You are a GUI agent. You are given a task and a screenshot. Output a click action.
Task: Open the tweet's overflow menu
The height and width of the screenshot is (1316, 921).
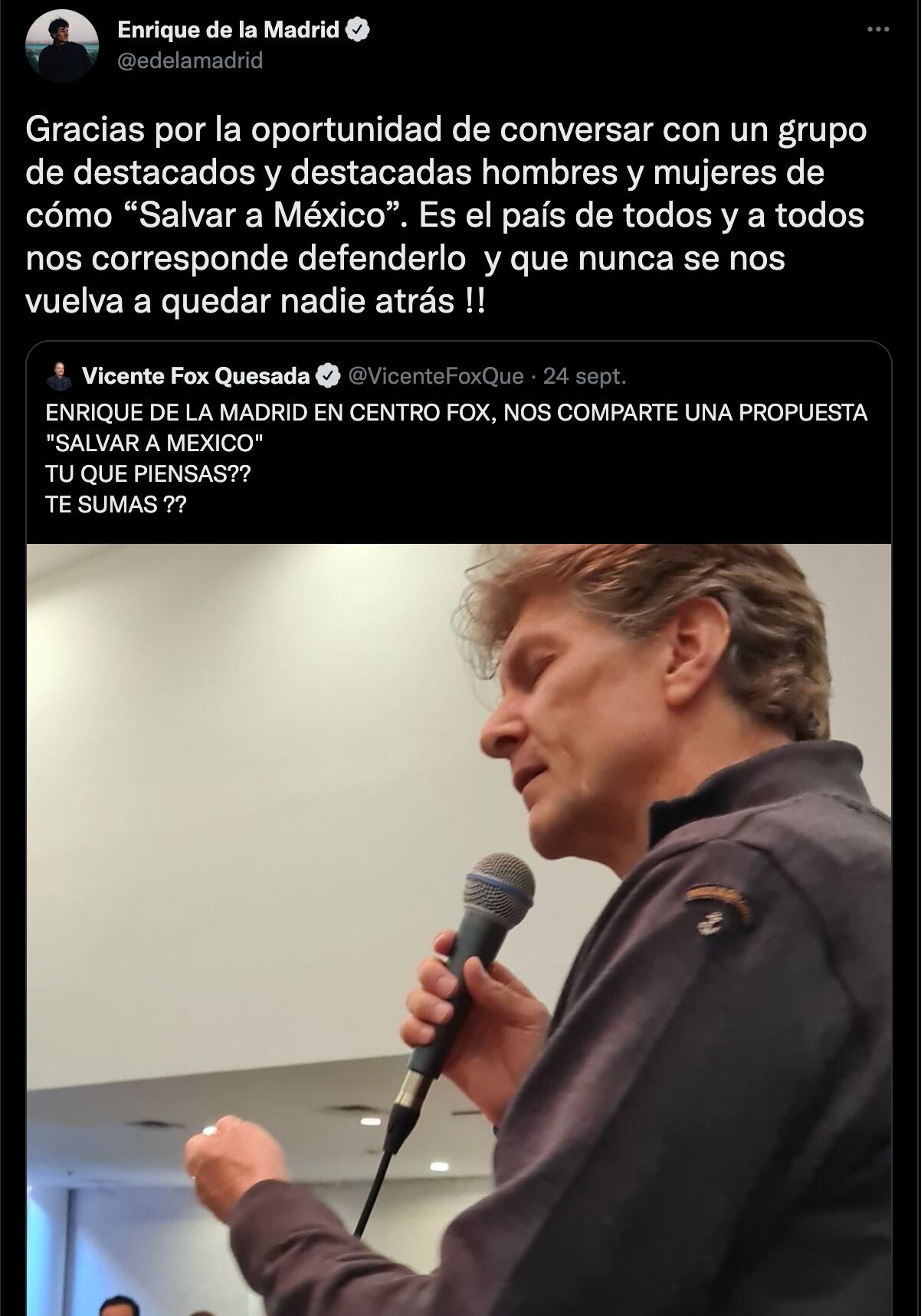877,30
